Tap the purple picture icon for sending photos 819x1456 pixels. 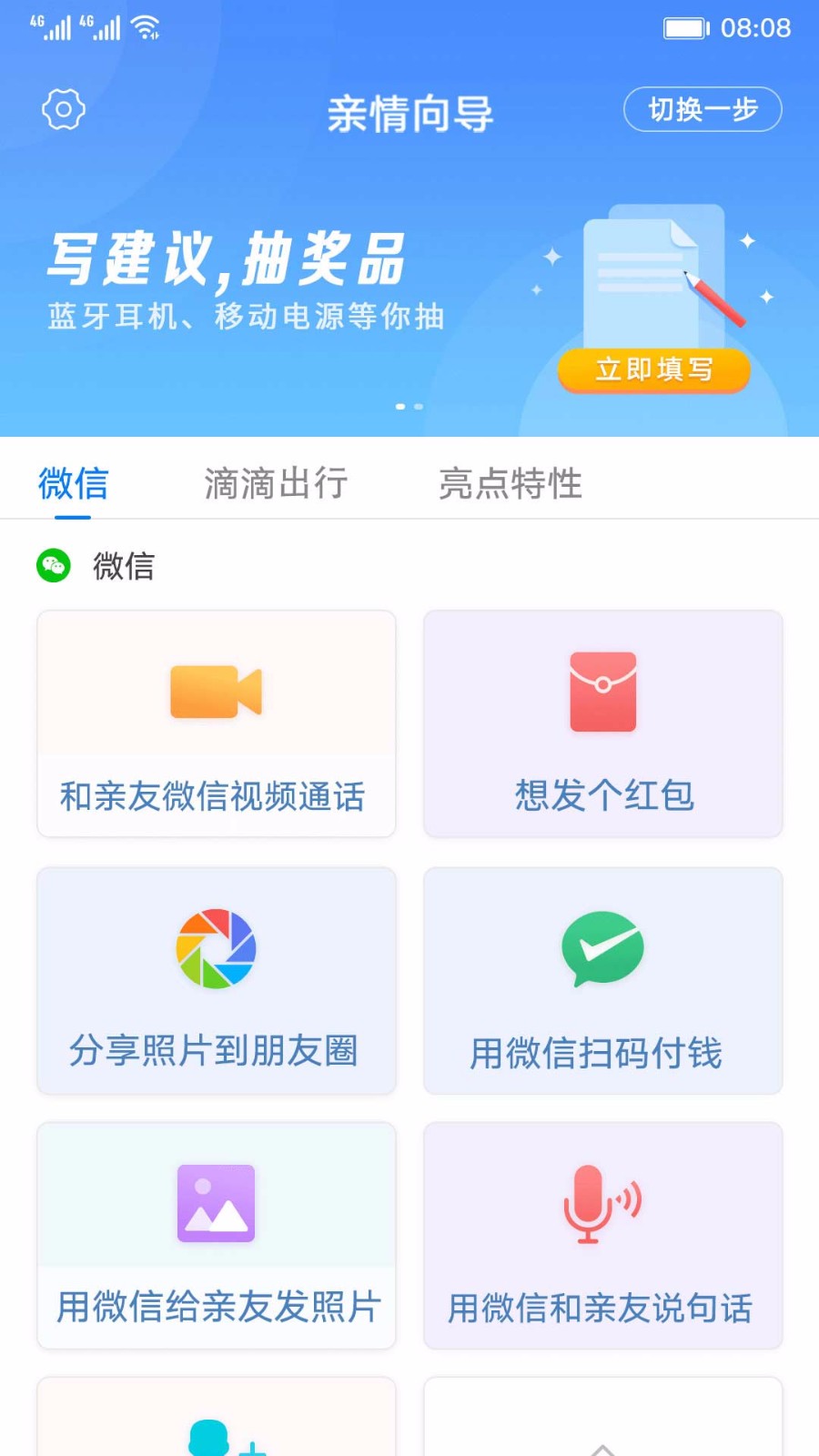216,1201
